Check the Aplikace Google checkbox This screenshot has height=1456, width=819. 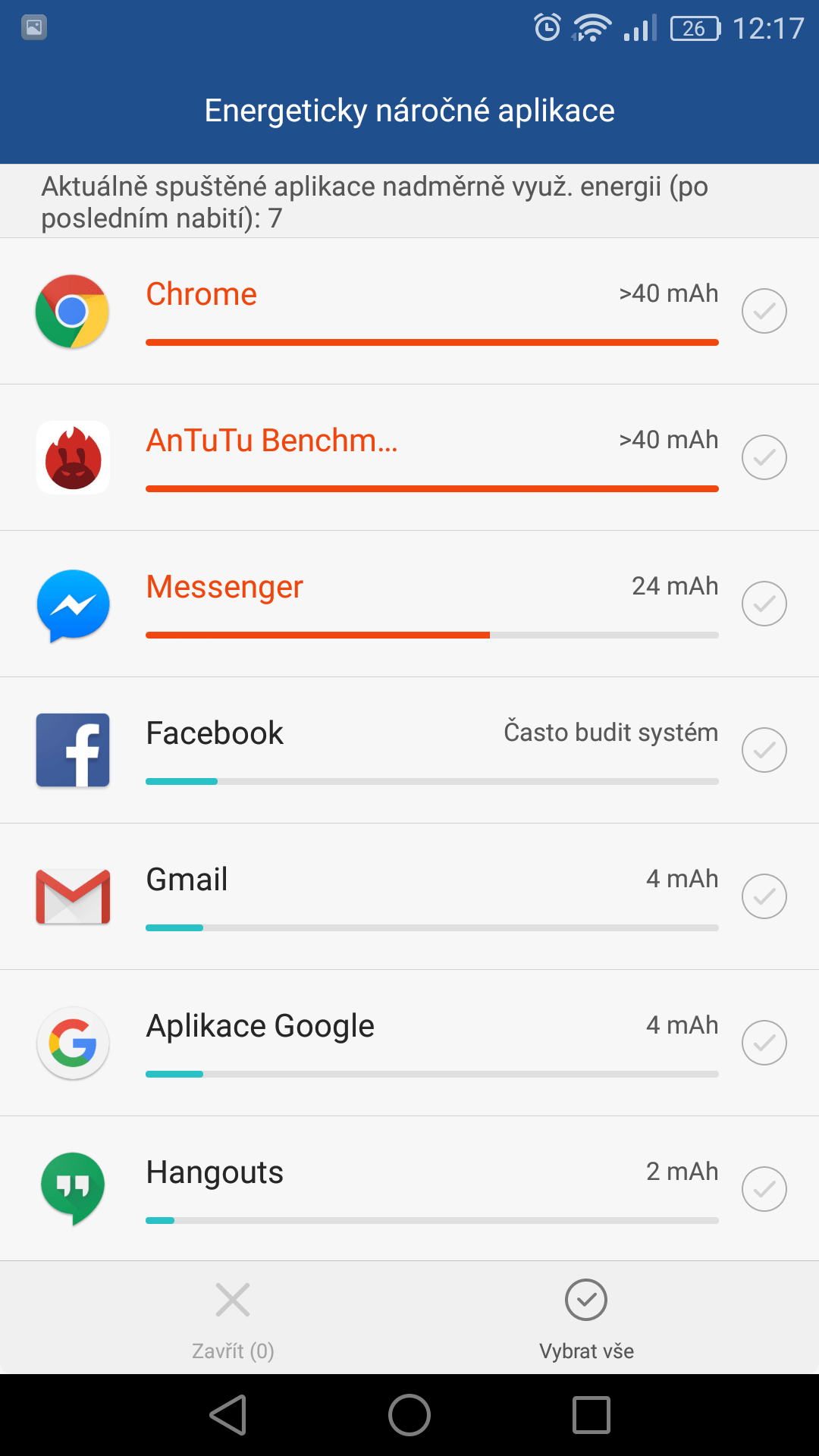(764, 1043)
